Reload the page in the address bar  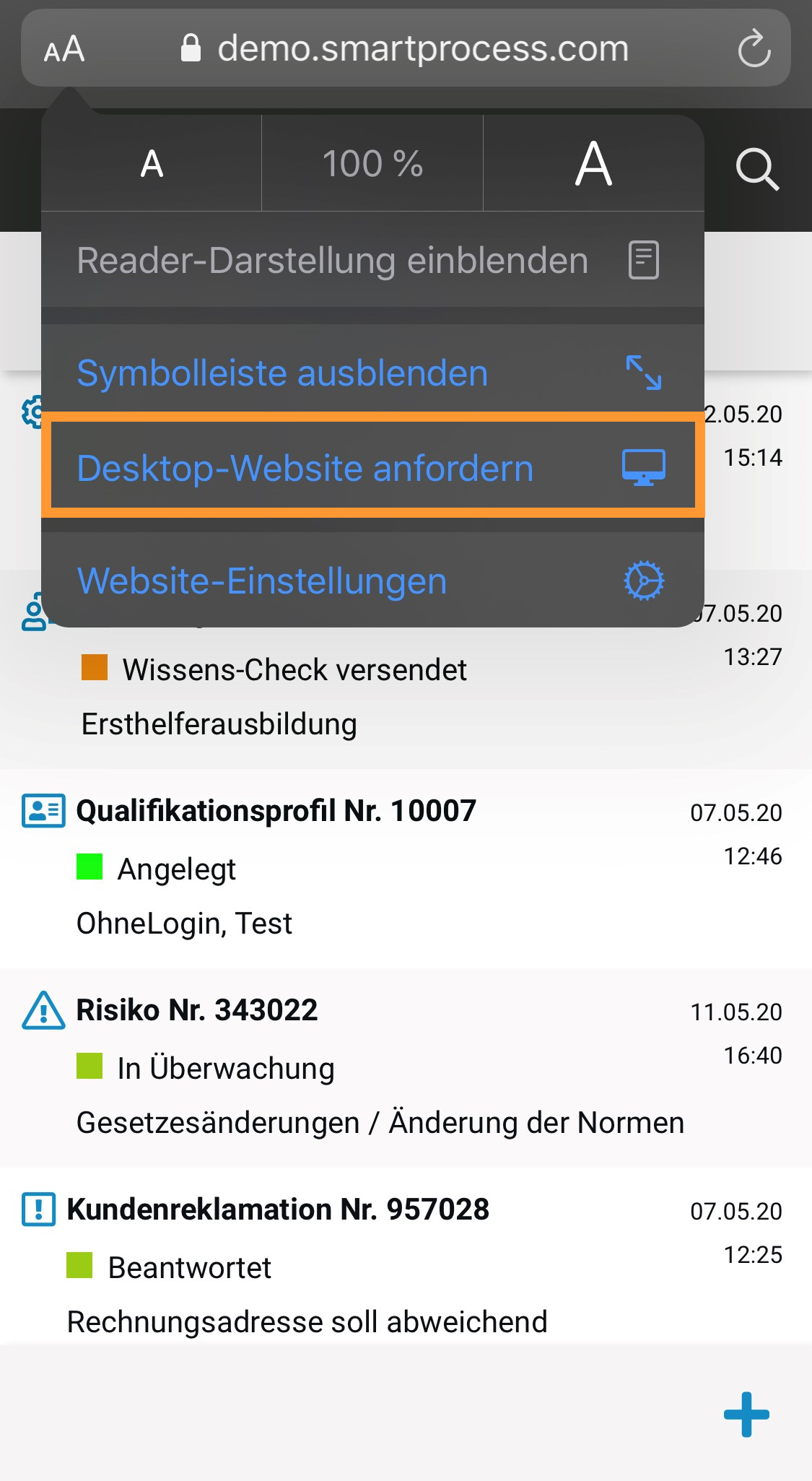754,49
